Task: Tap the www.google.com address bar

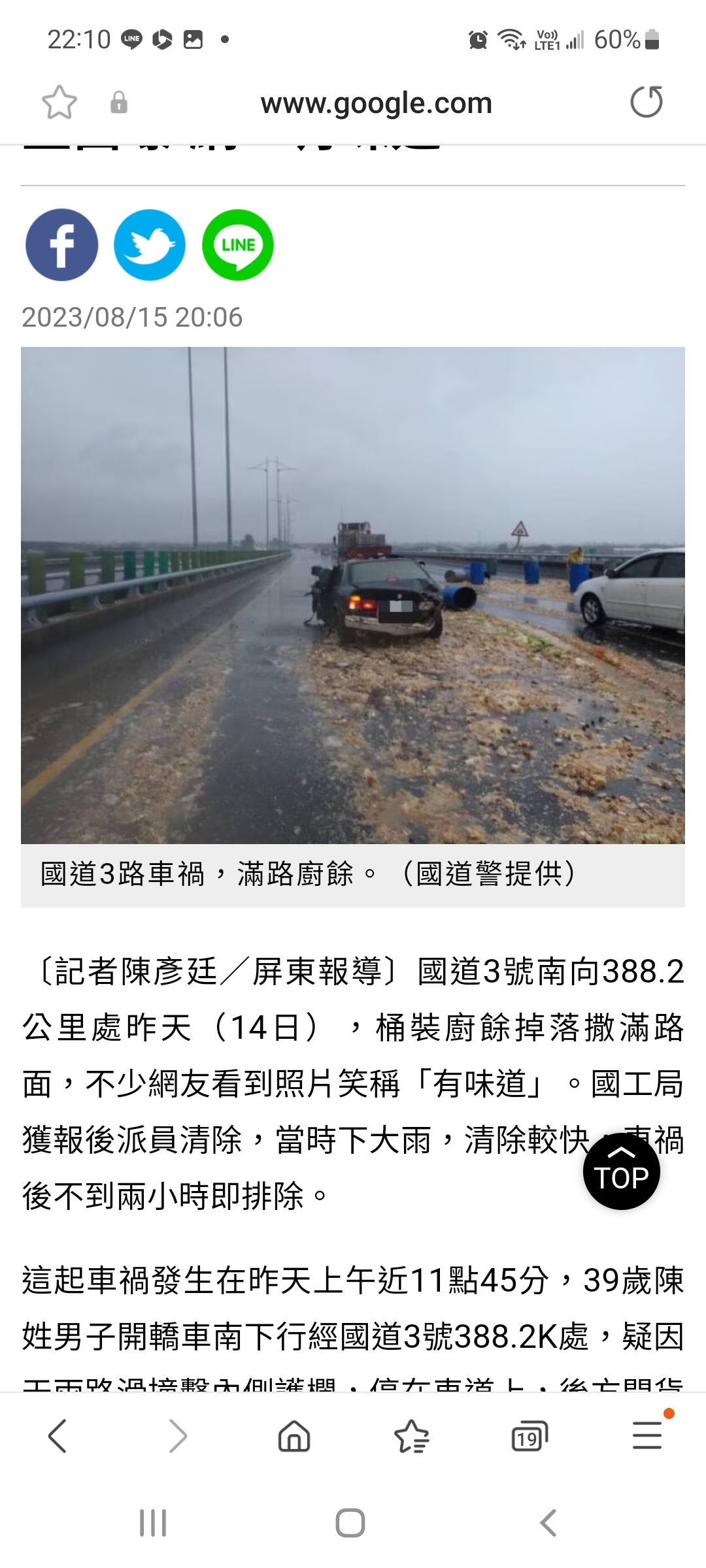Action: click(376, 103)
